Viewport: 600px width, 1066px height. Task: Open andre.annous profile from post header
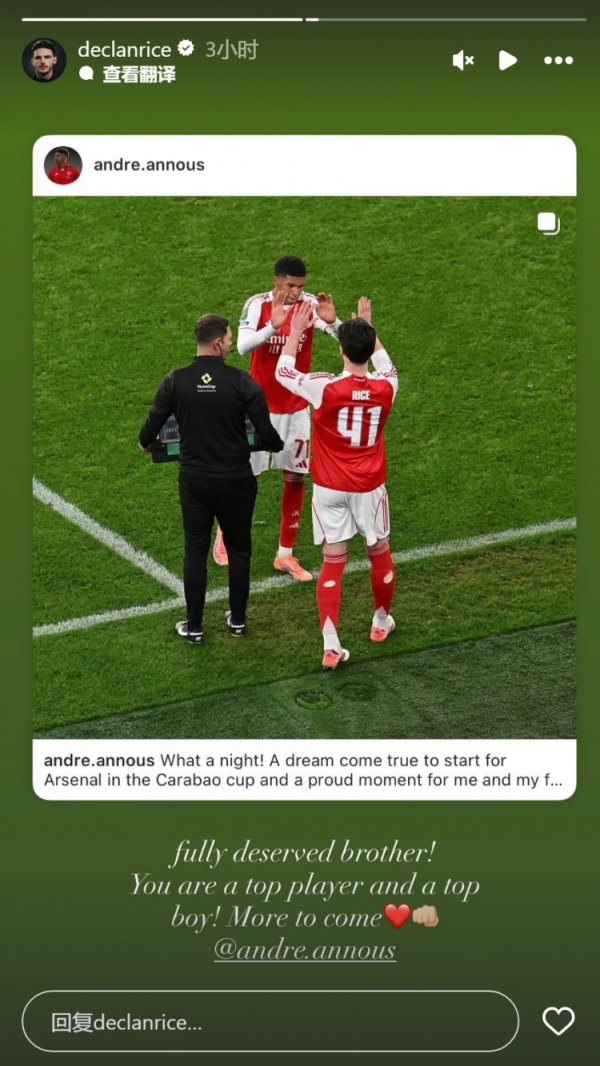[x=148, y=165]
